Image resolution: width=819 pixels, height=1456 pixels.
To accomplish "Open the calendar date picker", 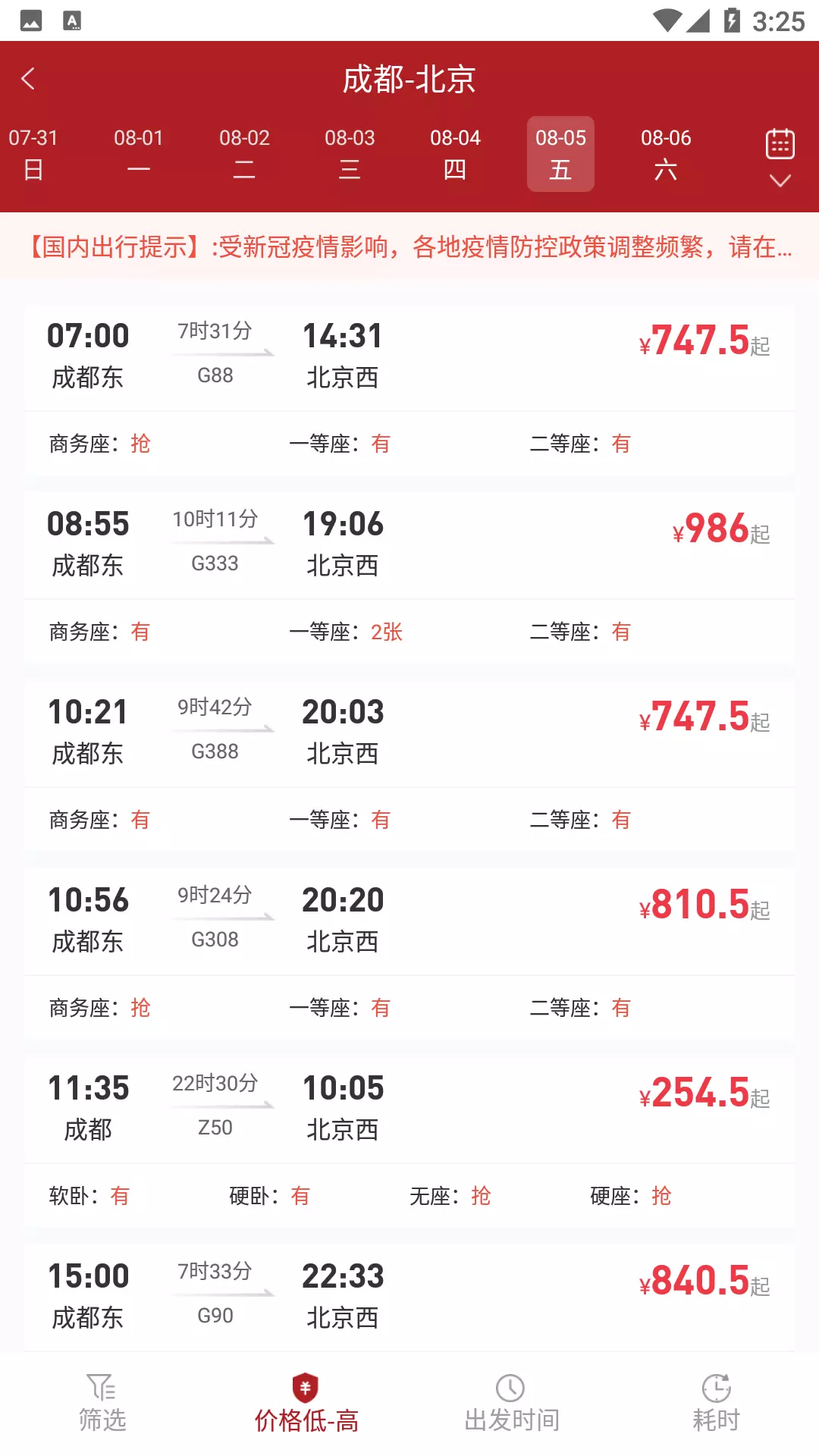I will click(780, 156).
